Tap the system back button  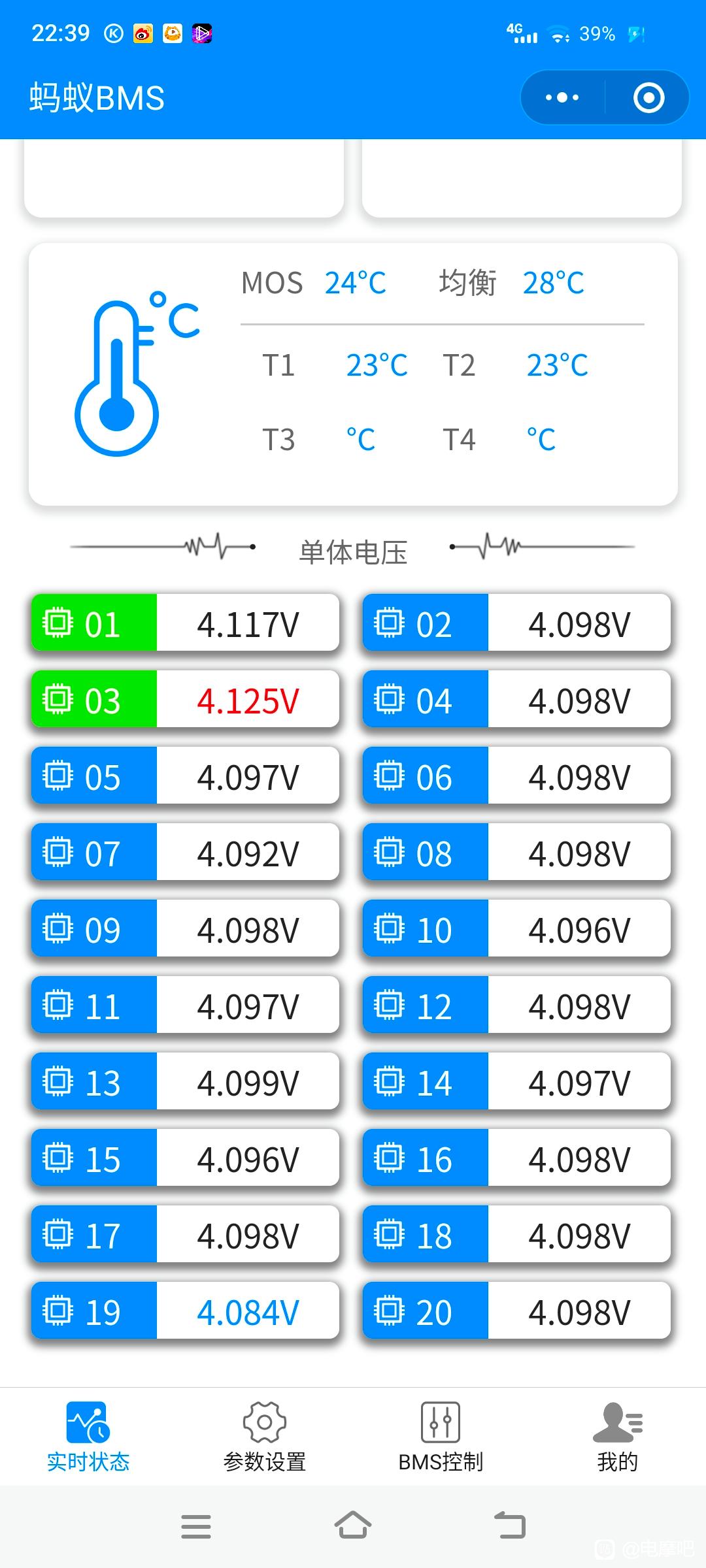510,1526
